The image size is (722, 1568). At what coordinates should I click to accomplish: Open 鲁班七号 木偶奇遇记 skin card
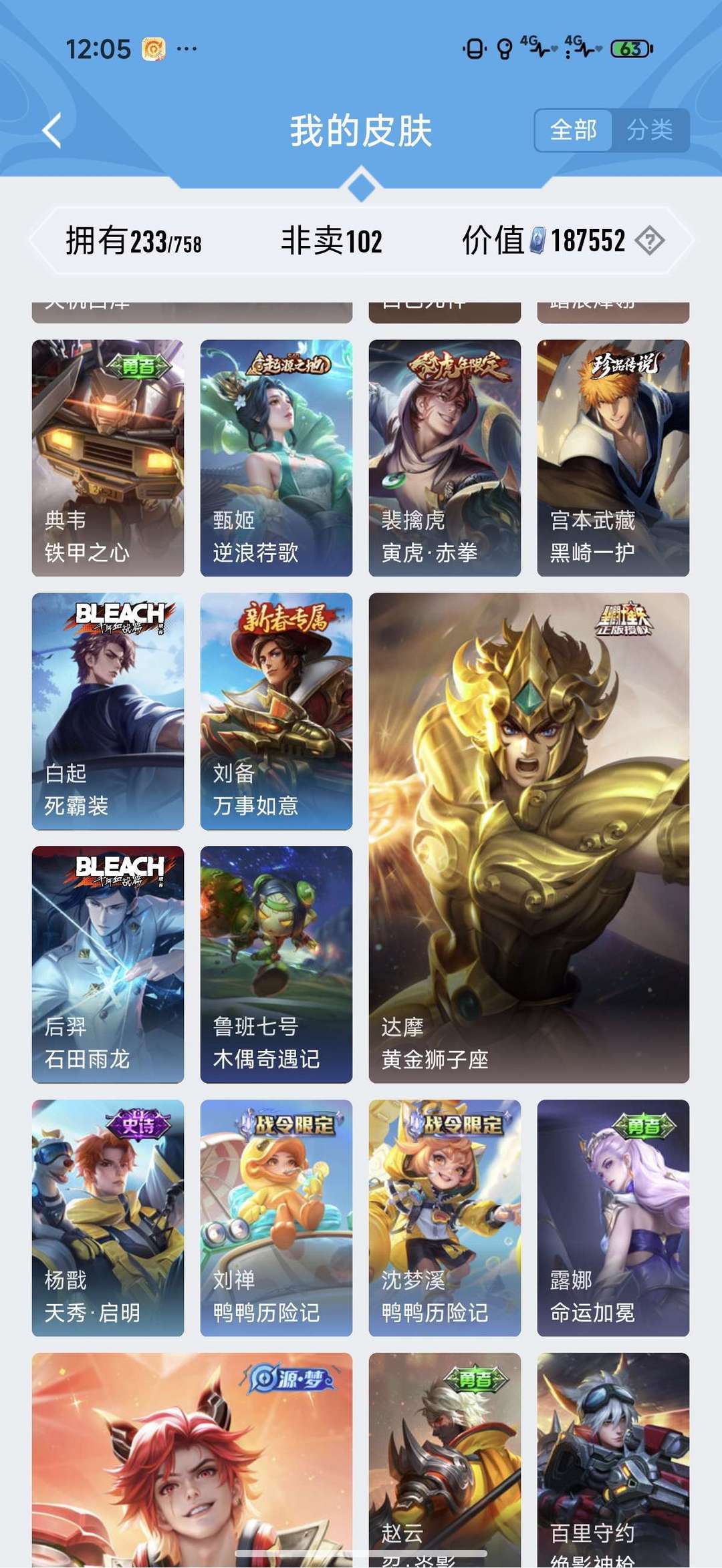point(276,964)
